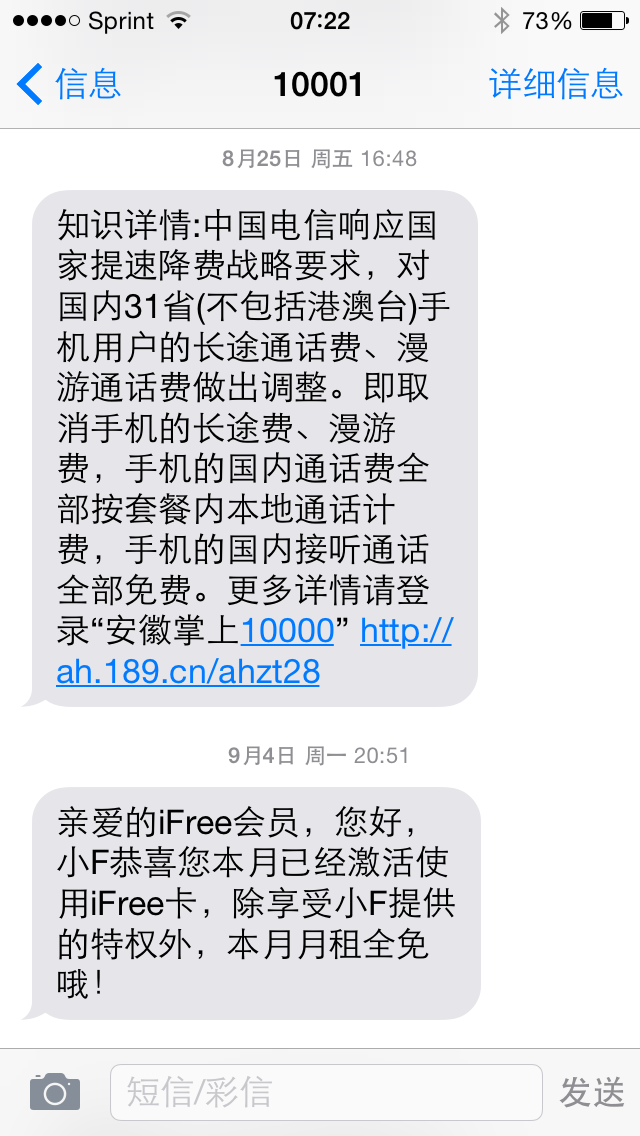Tap the 发送 send button
The width and height of the screenshot is (640, 1136).
tap(591, 1093)
